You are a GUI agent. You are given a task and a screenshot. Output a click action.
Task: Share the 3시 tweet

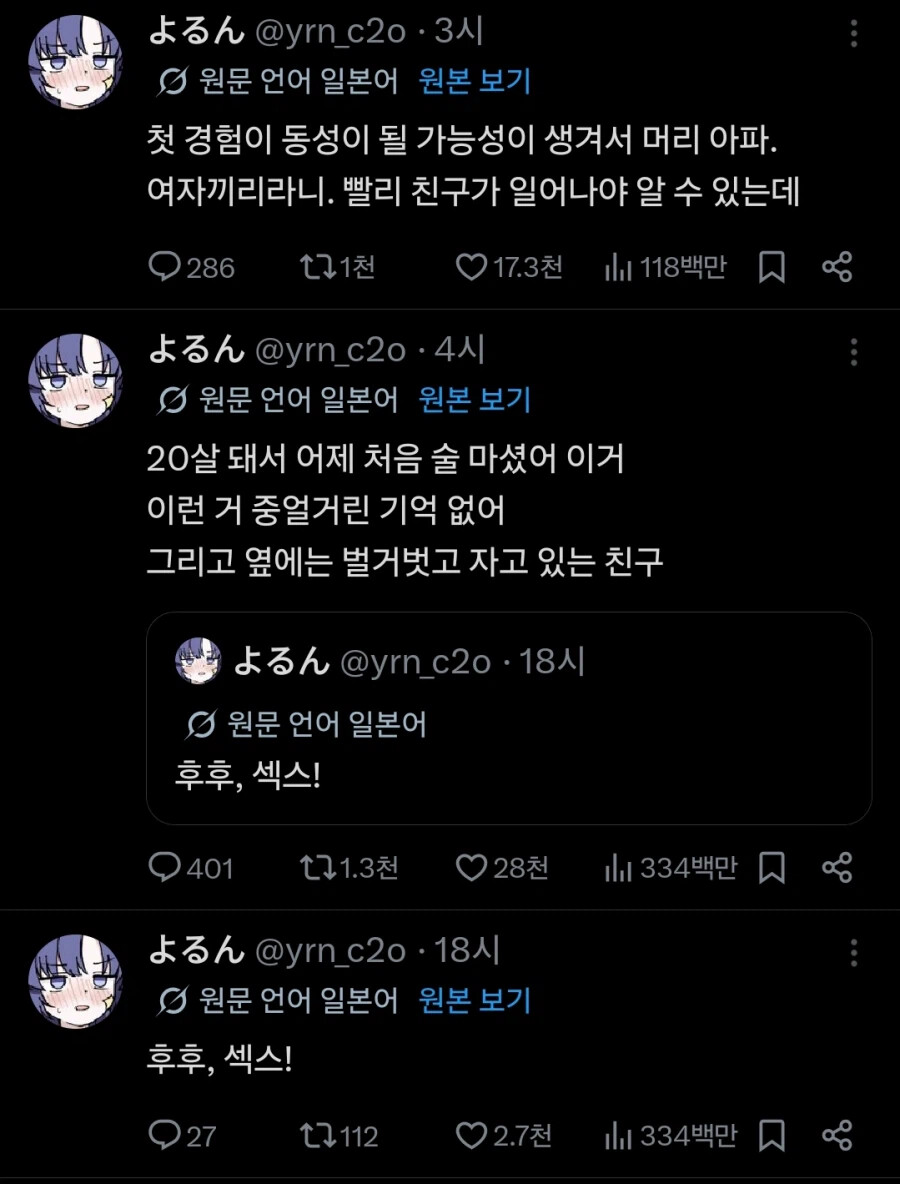(837, 267)
